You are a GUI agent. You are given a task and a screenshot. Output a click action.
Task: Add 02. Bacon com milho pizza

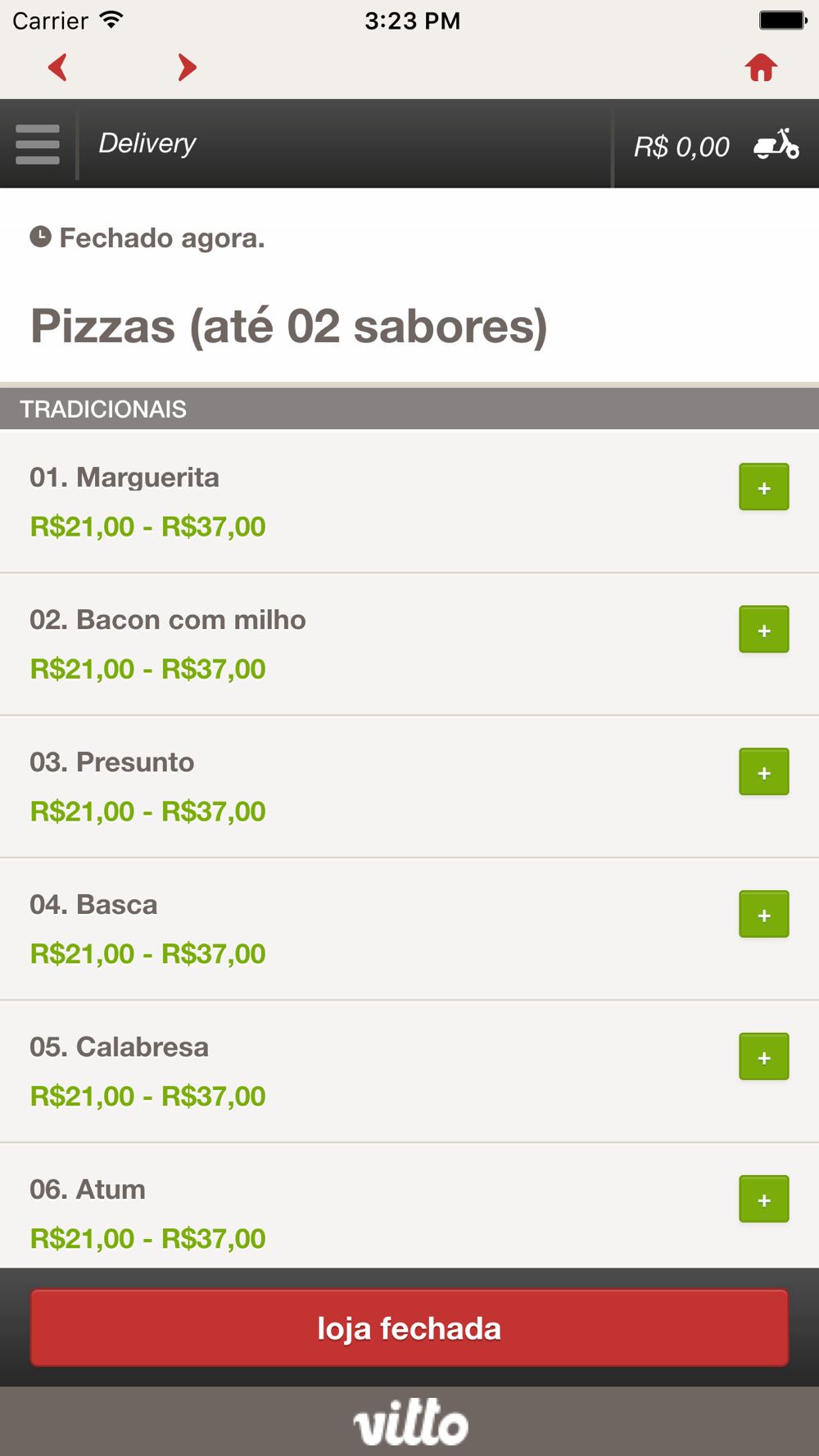[x=764, y=630]
